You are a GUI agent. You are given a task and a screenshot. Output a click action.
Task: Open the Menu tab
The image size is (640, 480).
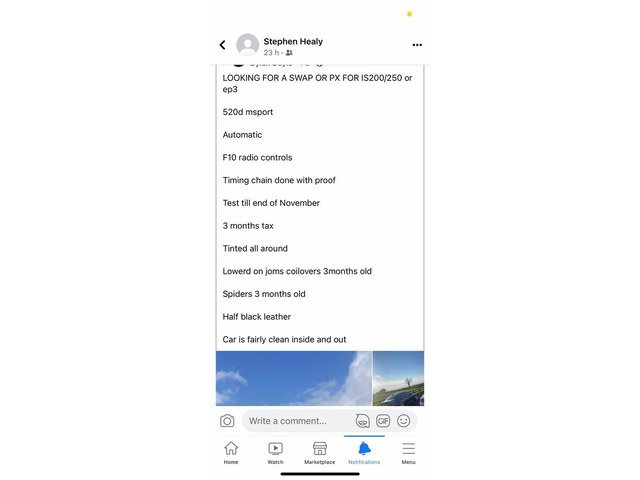coord(408,452)
